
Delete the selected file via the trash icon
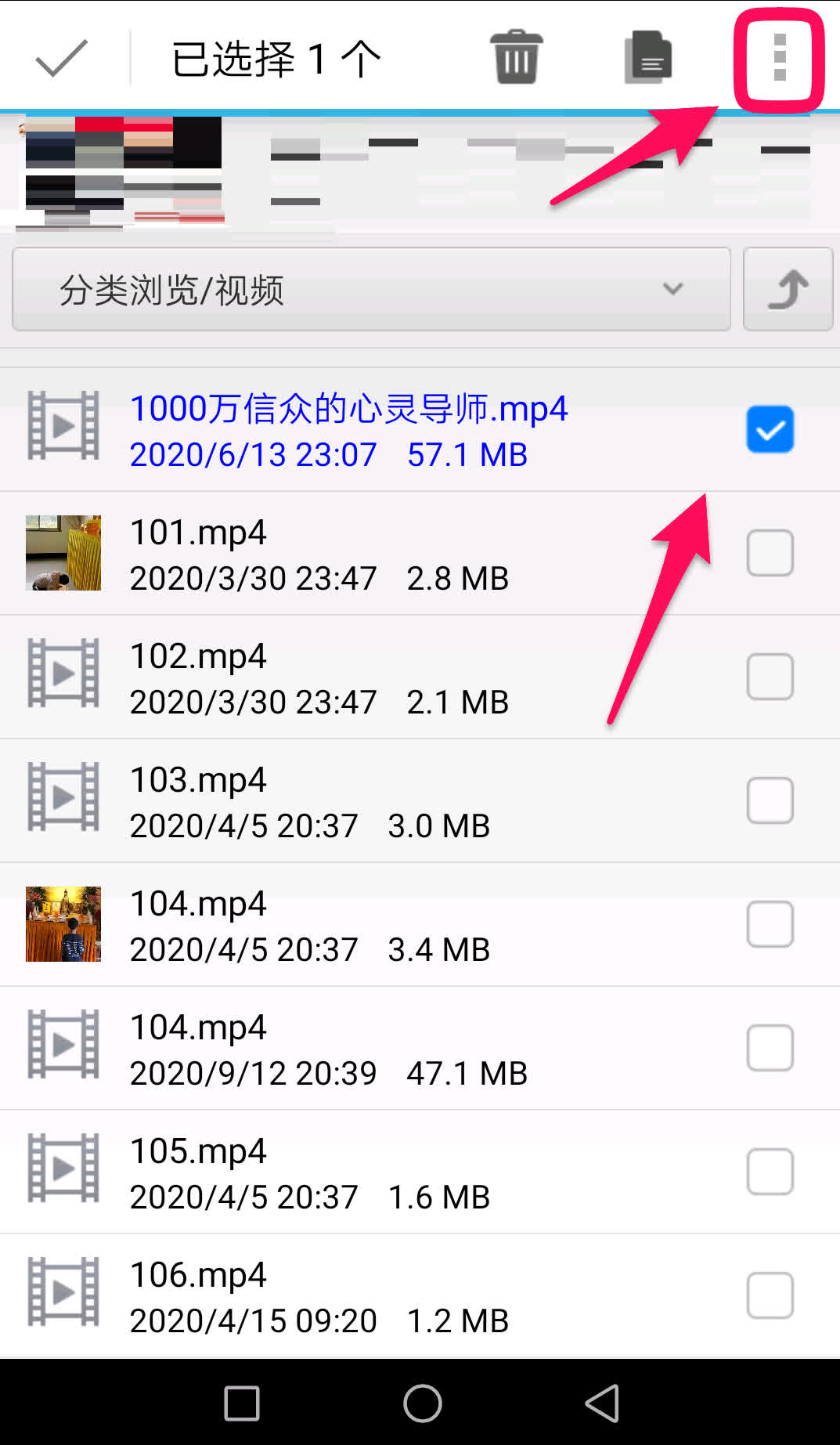click(x=516, y=57)
